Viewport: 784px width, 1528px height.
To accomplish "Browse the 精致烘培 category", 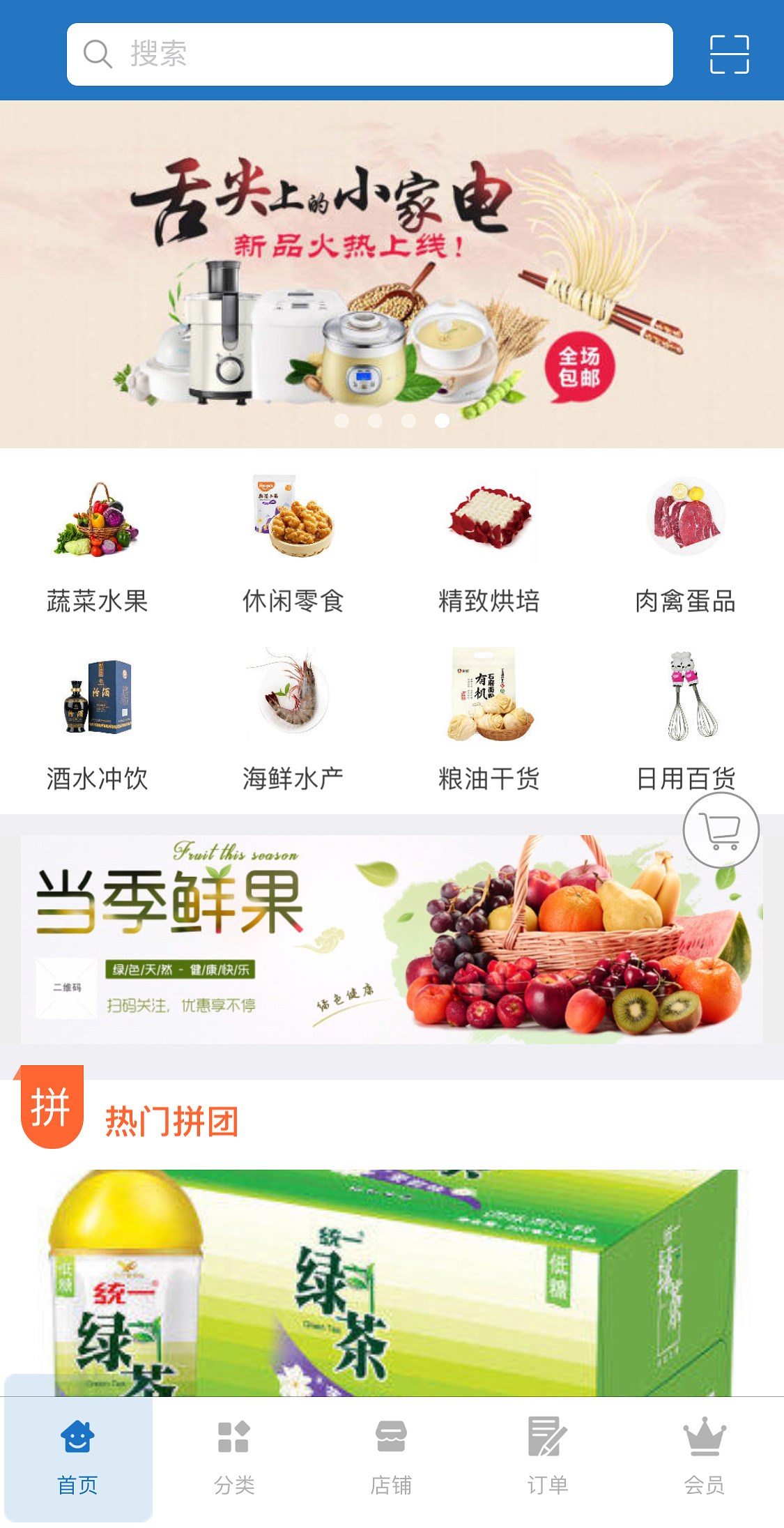I will pyautogui.click(x=489, y=545).
